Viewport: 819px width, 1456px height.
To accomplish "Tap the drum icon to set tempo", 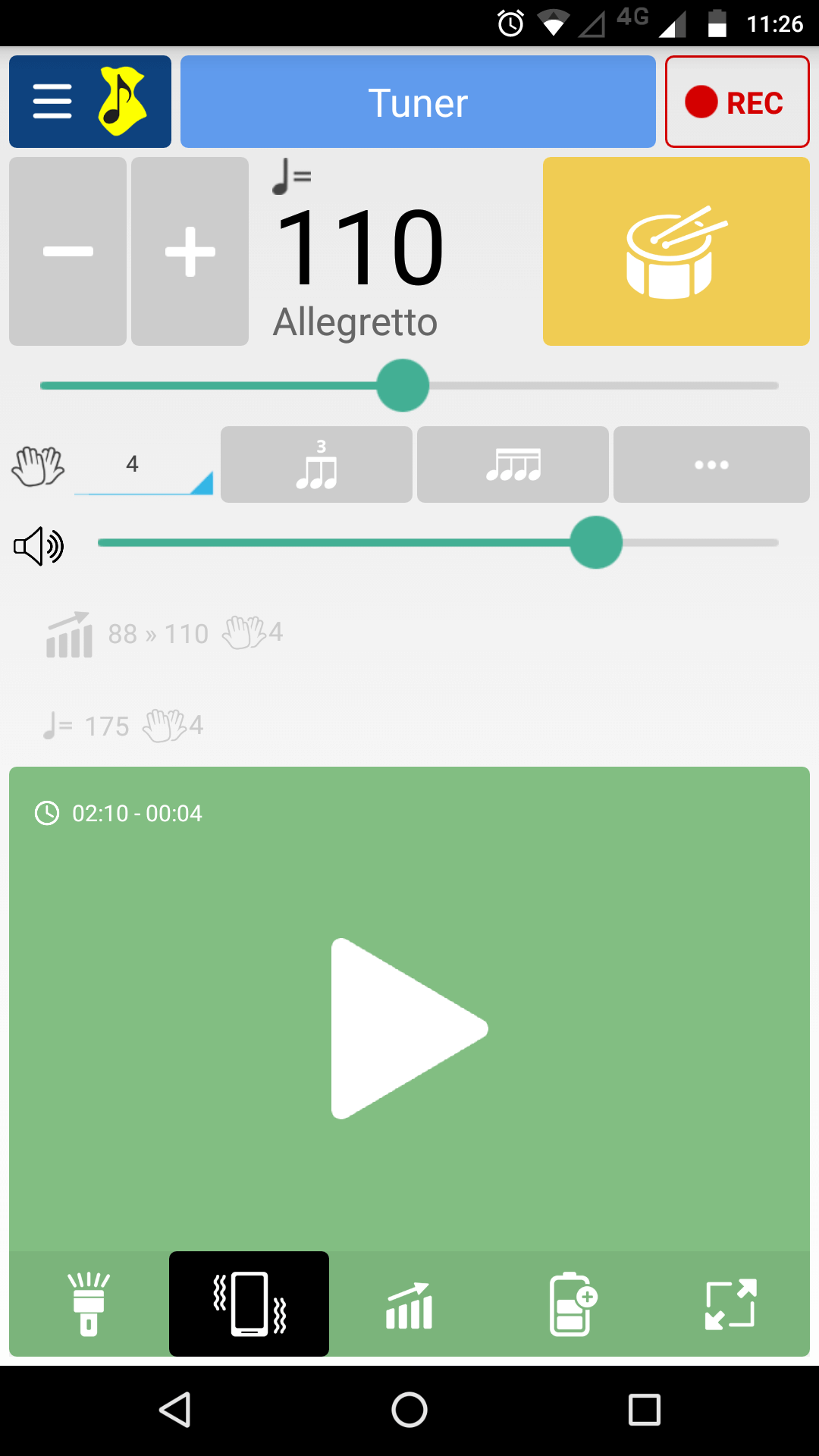I will point(676,250).
